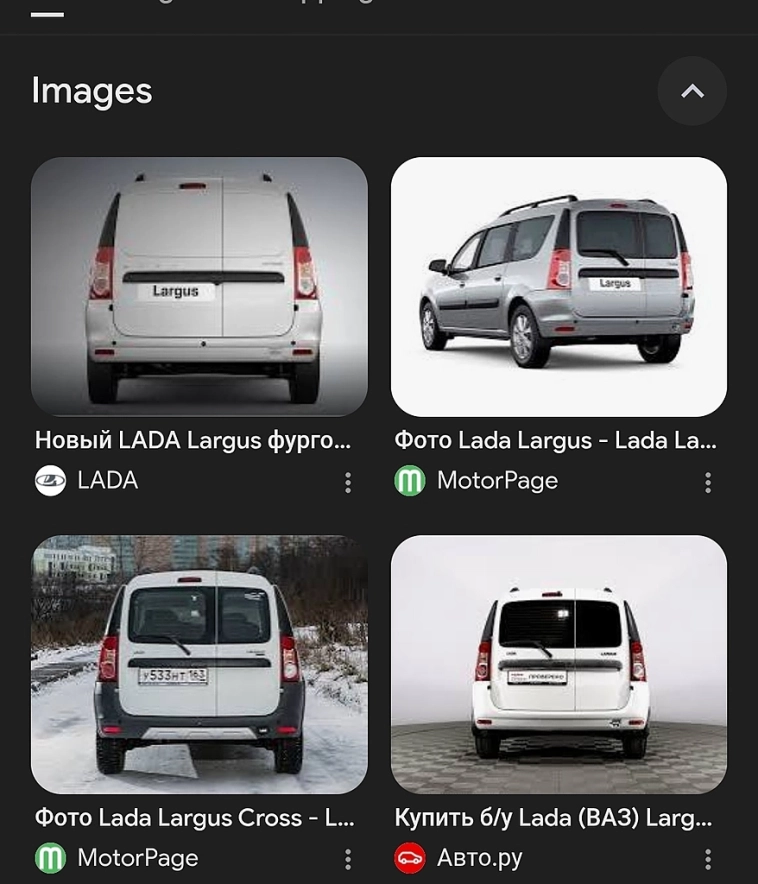Open the LADA Largus van image result
This screenshot has height=884, width=758.
[199, 286]
